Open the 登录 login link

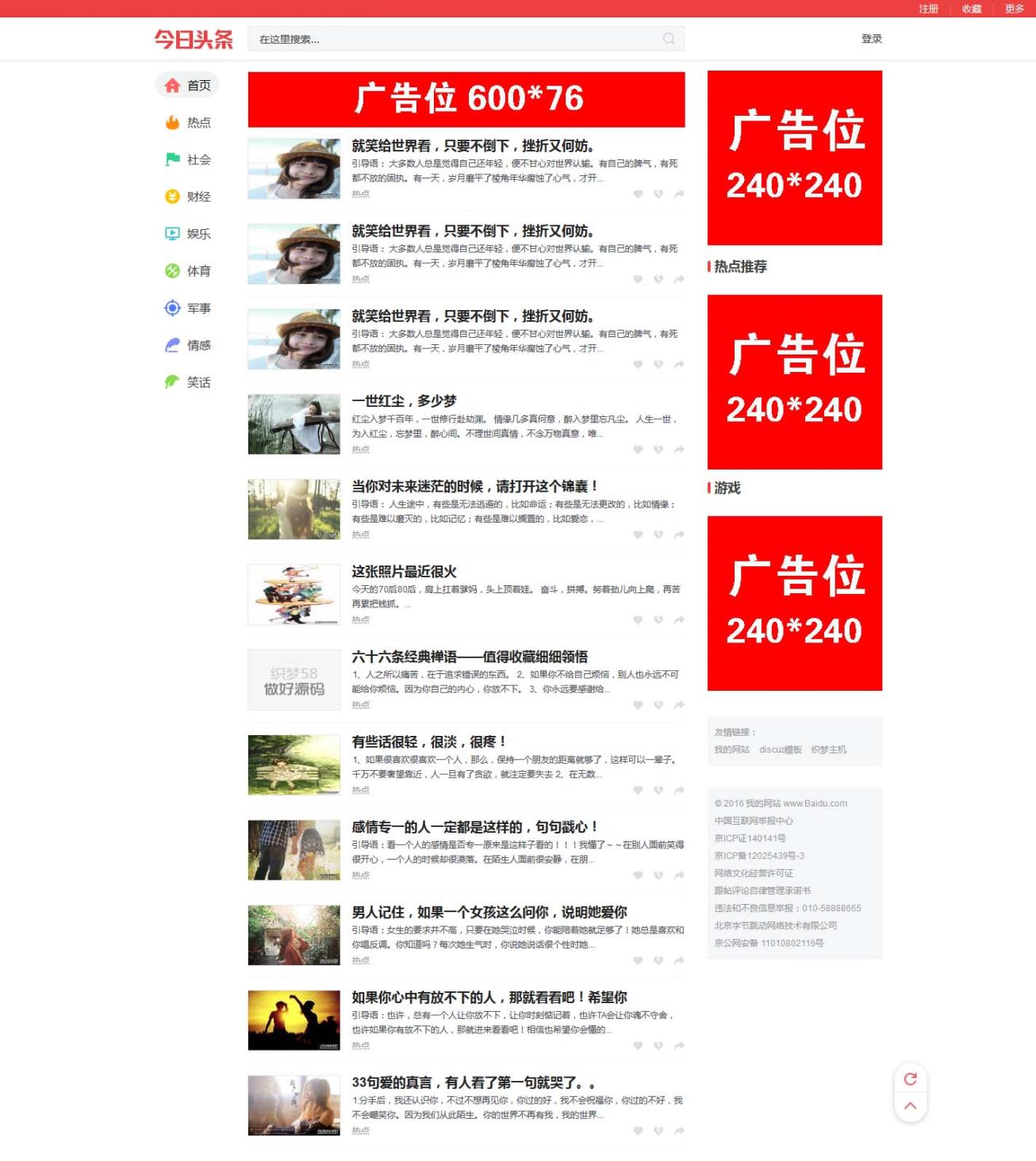click(x=871, y=39)
